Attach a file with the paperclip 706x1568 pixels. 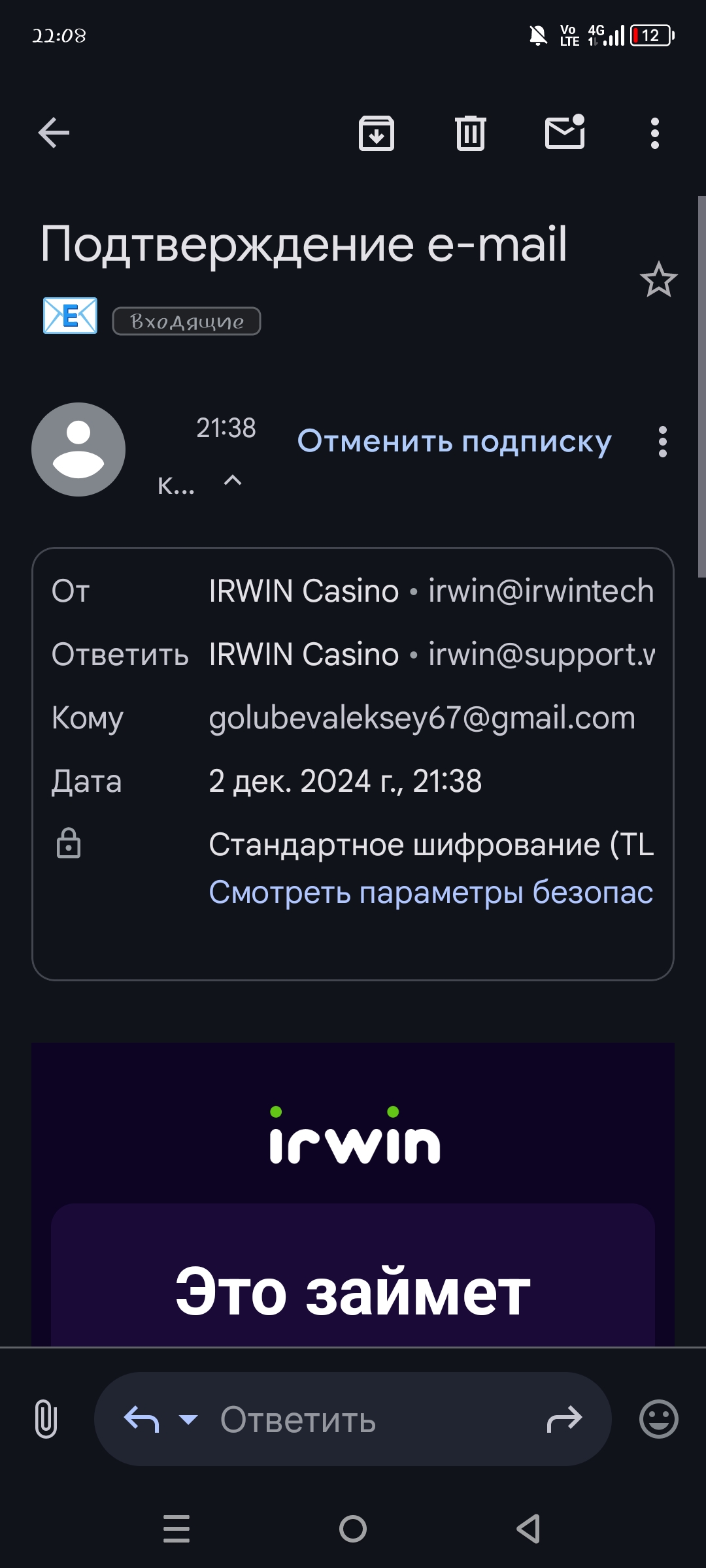pyautogui.click(x=46, y=1419)
